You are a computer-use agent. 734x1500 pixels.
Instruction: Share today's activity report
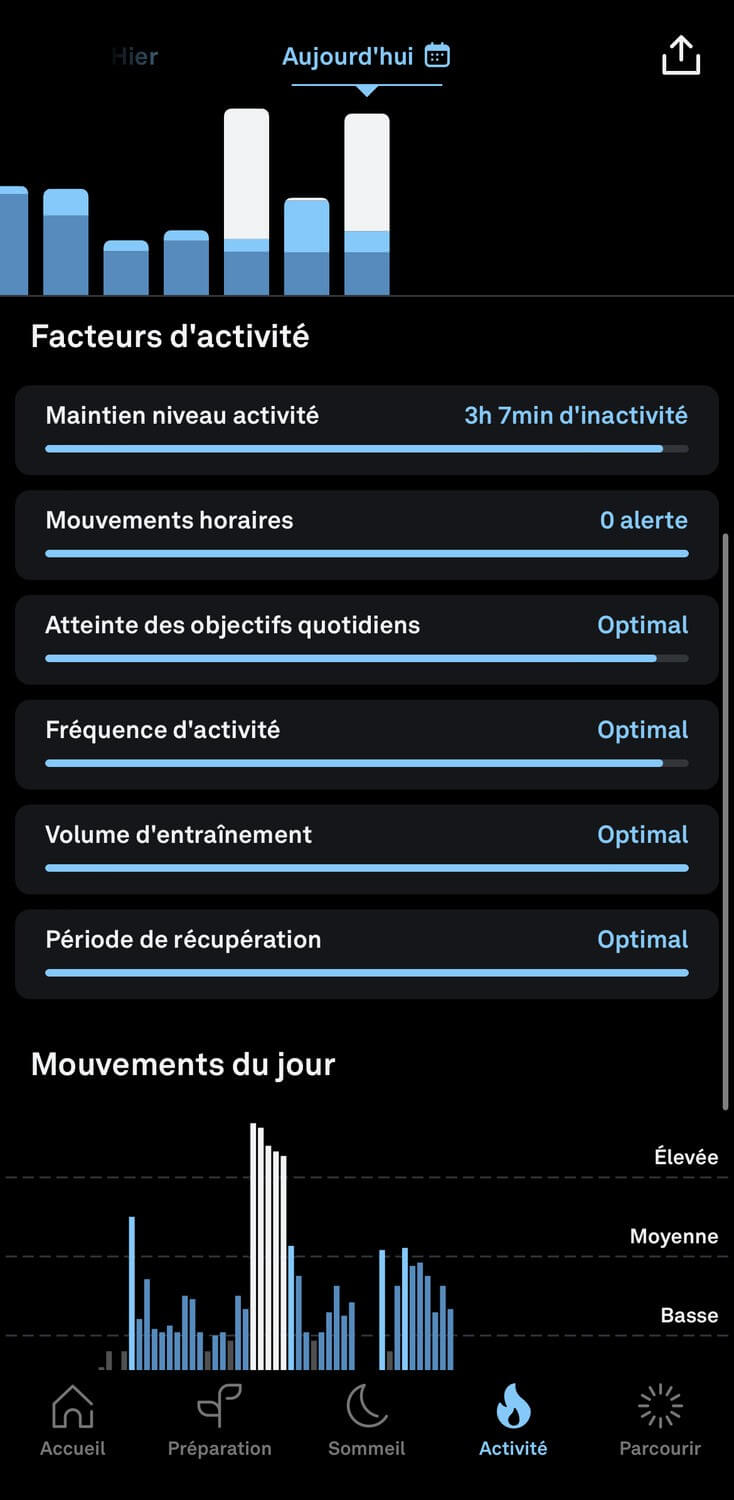pyautogui.click(x=681, y=56)
